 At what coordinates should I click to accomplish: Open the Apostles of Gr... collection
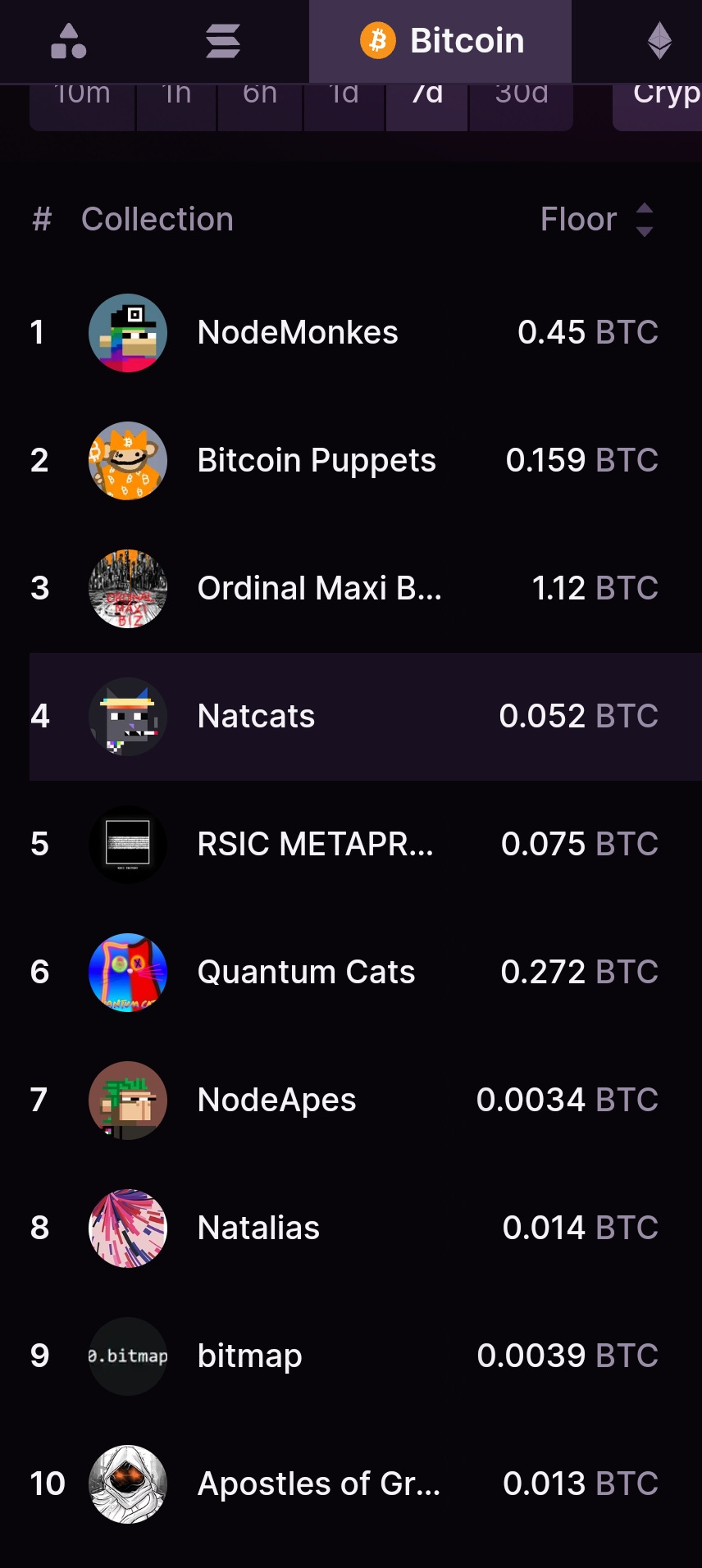point(366,1484)
